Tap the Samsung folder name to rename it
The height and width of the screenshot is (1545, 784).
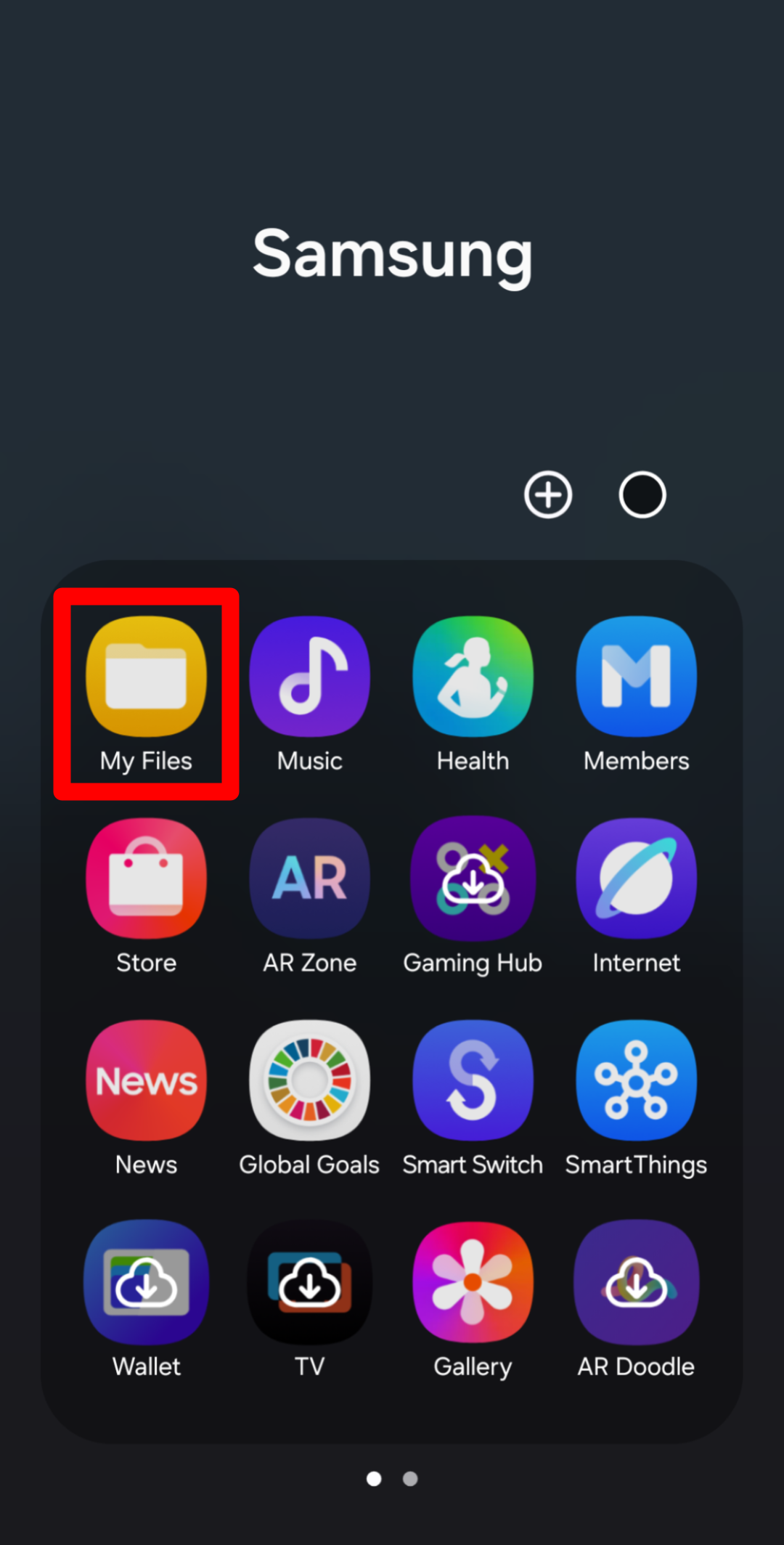click(x=392, y=256)
